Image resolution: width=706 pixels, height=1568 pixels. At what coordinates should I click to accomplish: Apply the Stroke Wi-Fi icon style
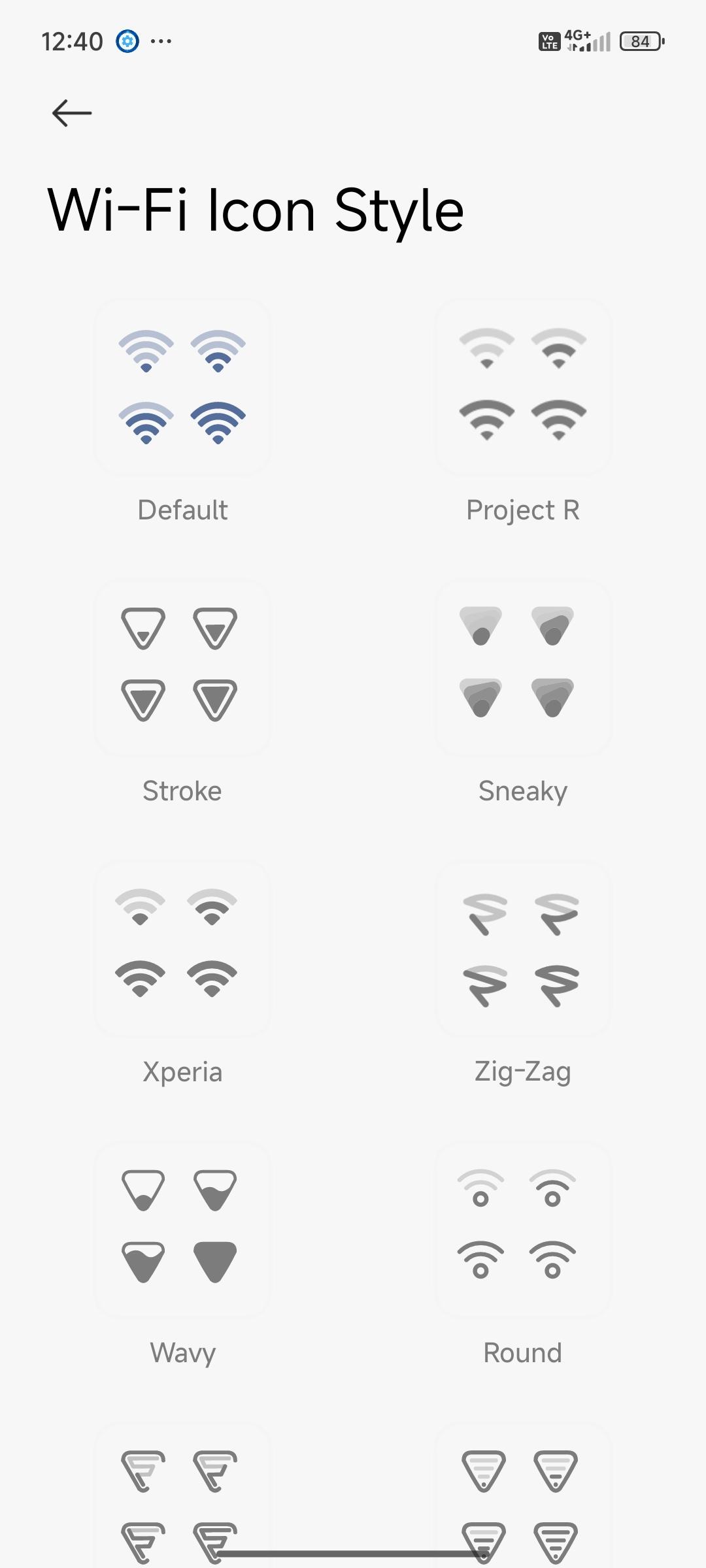click(182, 668)
